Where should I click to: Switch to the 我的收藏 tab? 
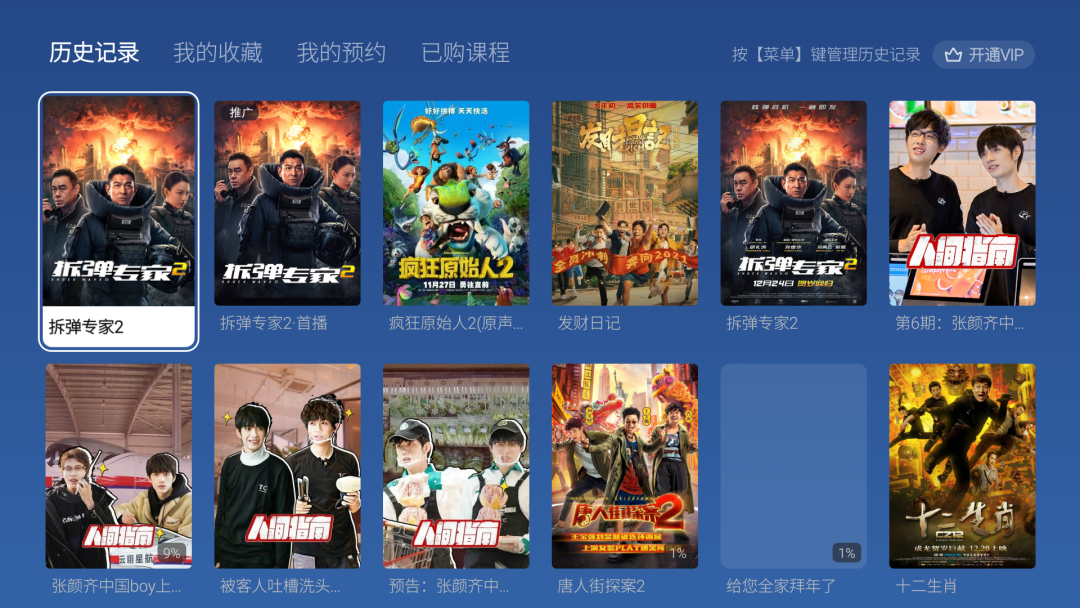click(x=217, y=53)
